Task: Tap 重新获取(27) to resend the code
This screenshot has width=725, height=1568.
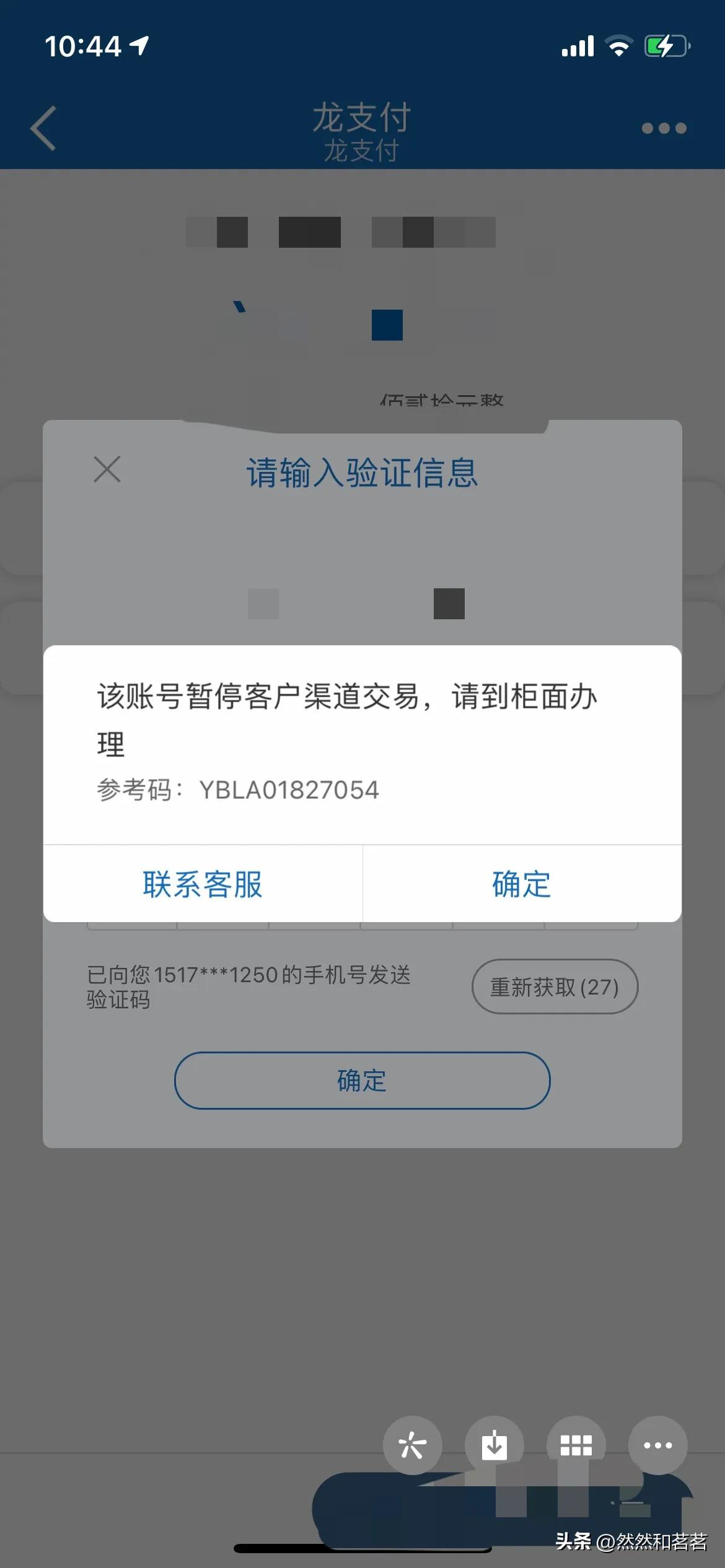Action: [x=555, y=985]
